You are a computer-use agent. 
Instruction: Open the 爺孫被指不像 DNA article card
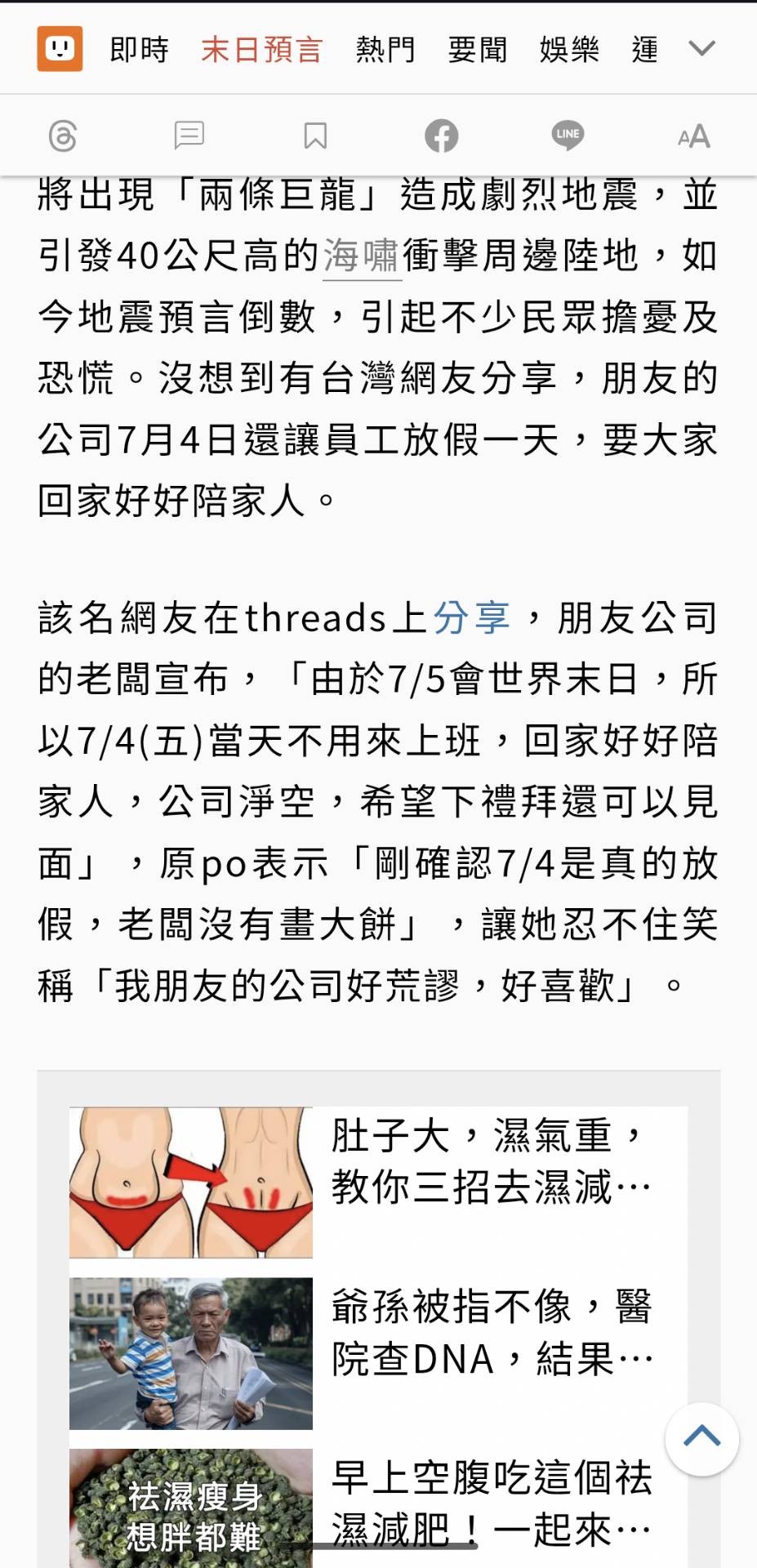[378, 1353]
